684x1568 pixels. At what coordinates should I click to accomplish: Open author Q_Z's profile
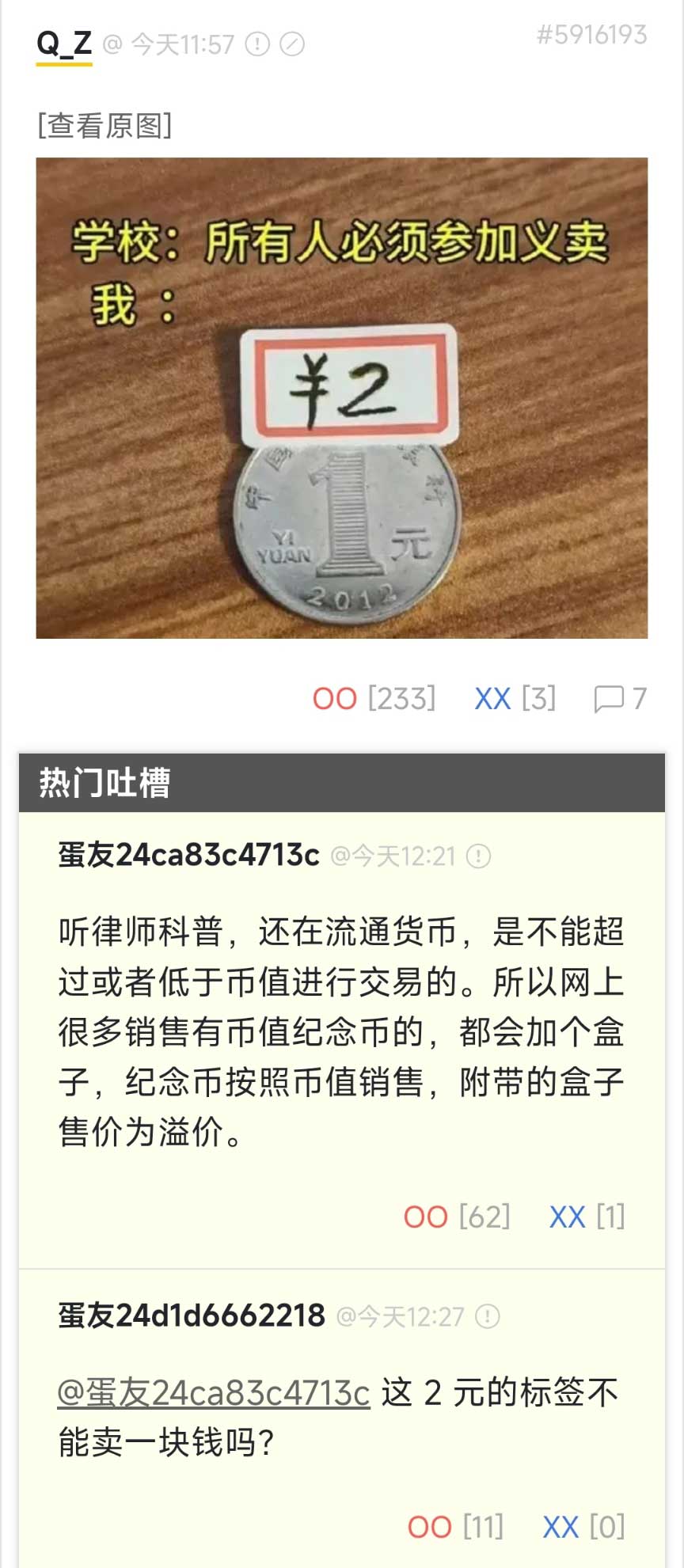click(64, 44)
